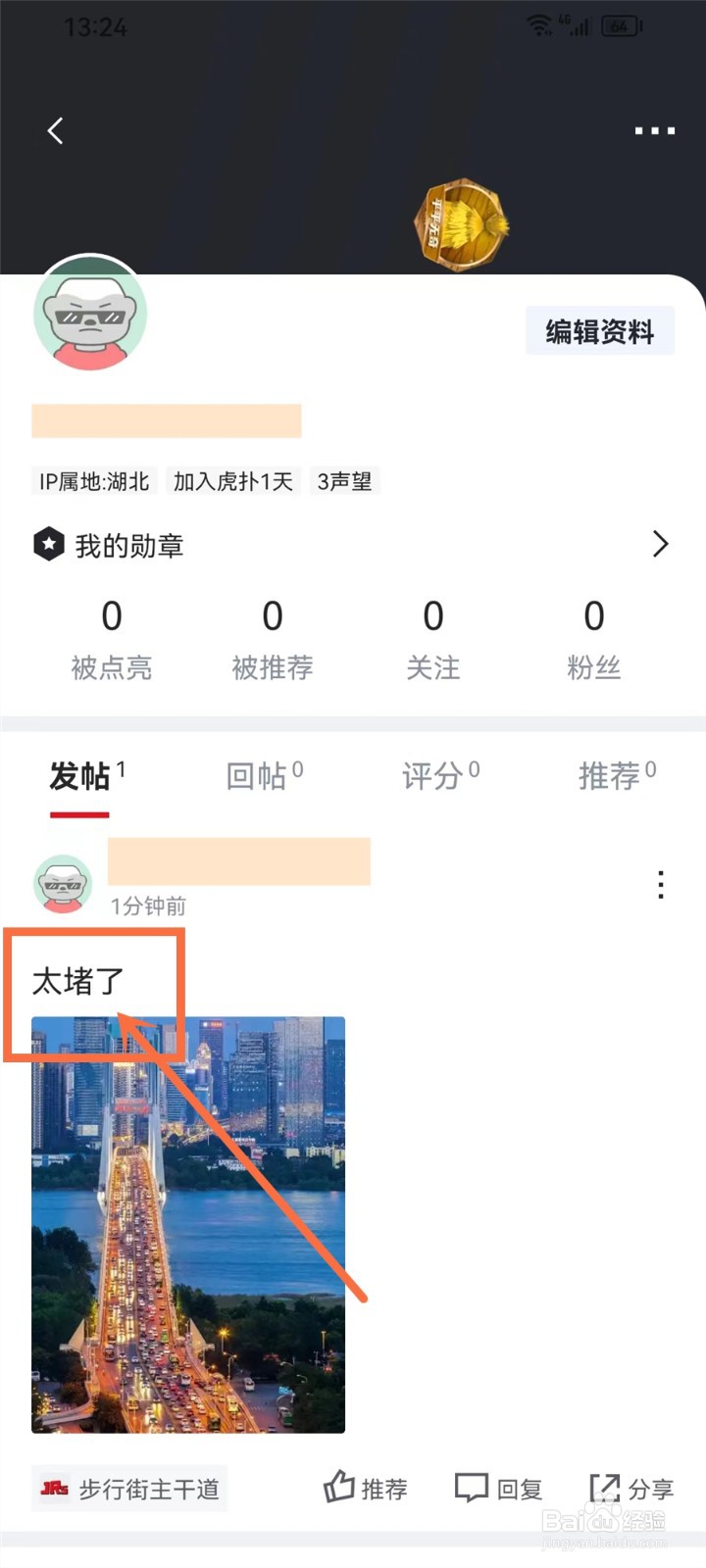Expand 我的勋章 with the right chevron
Viewport: 706px width, 1568px height.
click(x=660, y=545)
